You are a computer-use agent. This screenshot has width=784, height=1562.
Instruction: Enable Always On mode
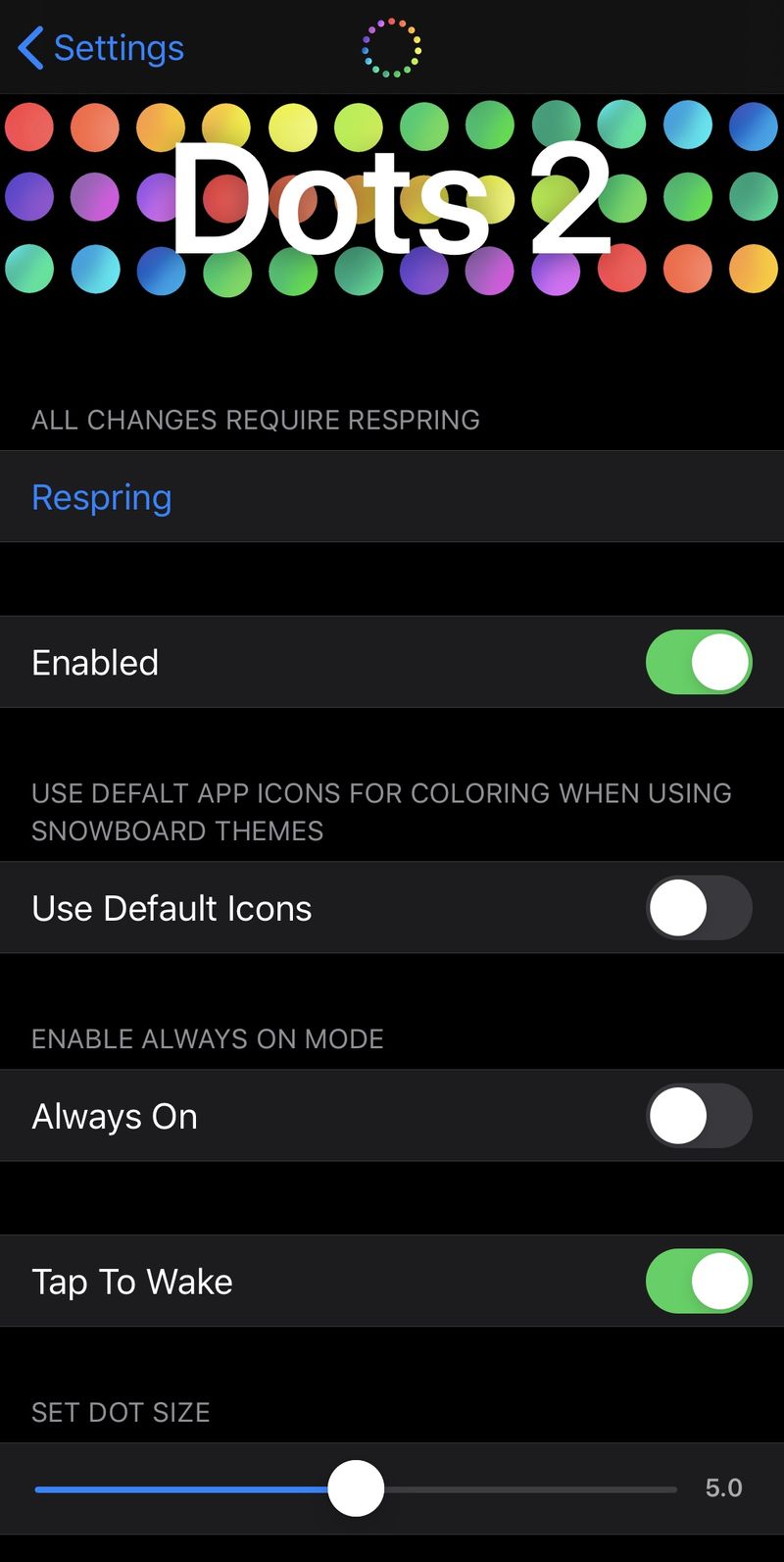point(699,1116)
